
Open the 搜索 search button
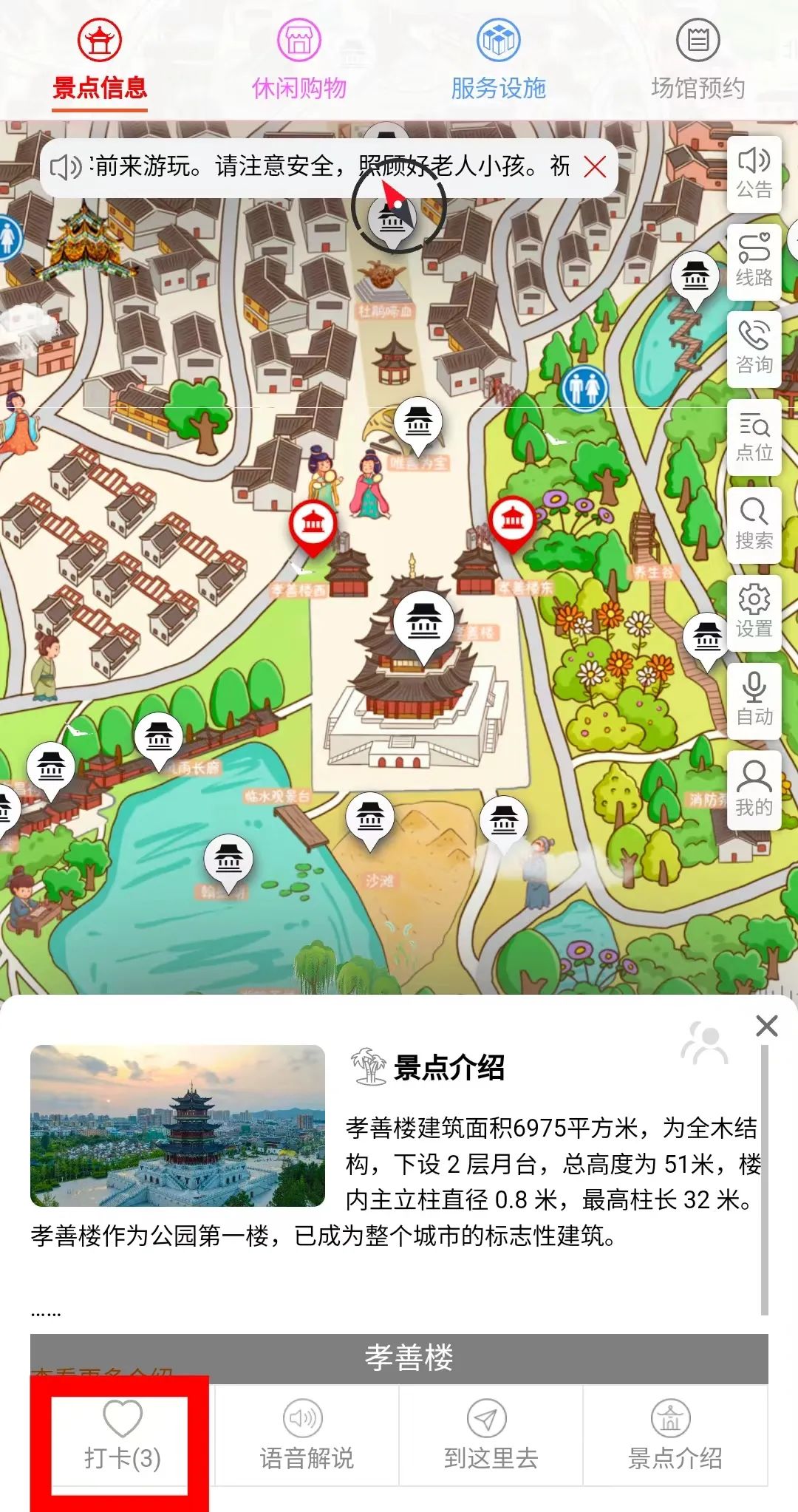click(x=754, y=525)
